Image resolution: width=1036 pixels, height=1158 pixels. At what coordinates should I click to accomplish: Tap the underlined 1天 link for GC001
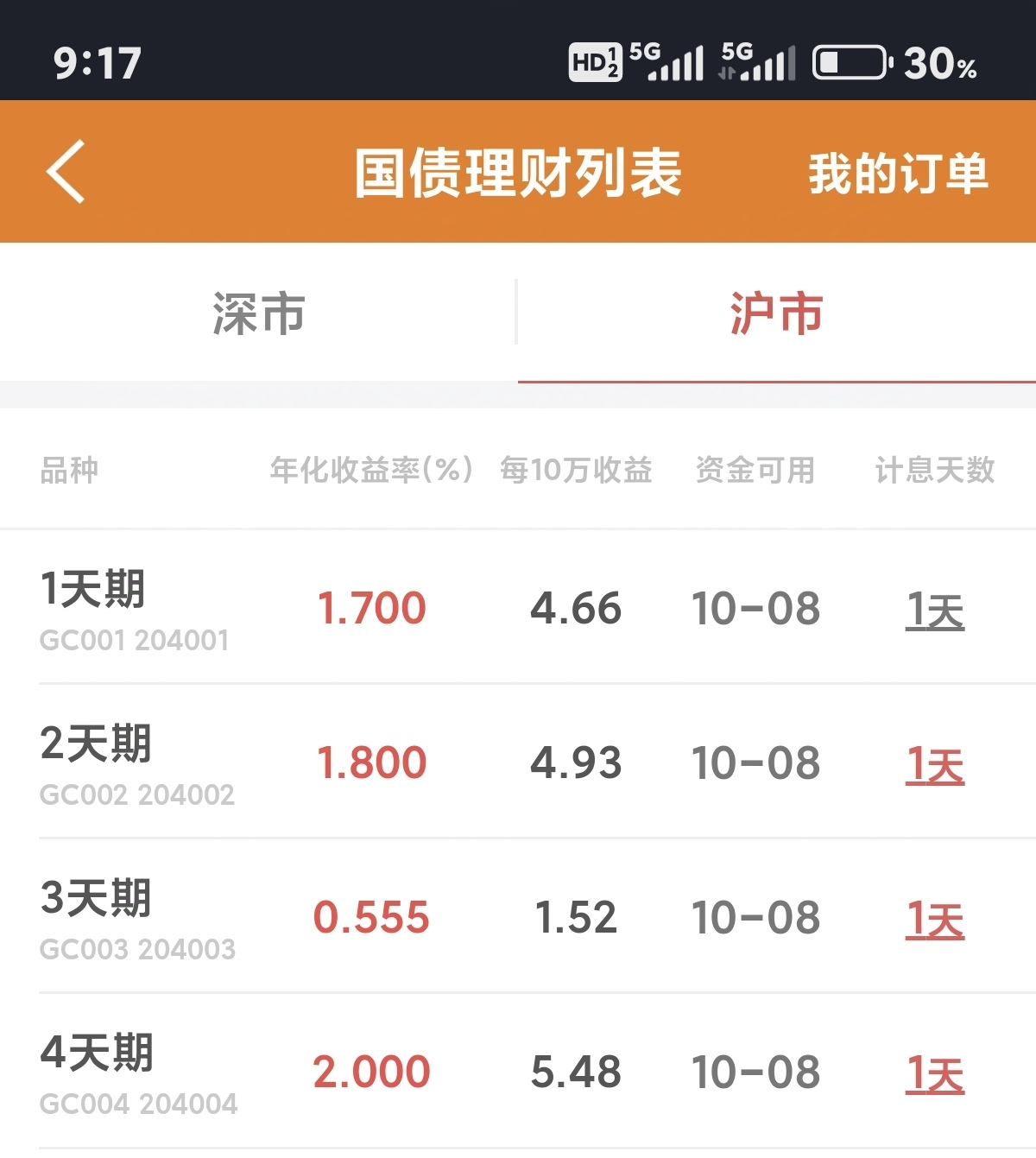935,611
